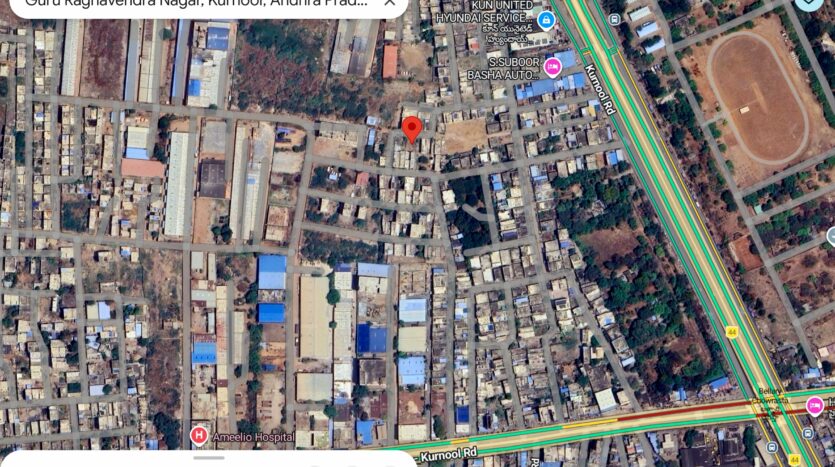Tap the bus stop icon beside highway 44
The image size is (835, 467).
[772, 448]
